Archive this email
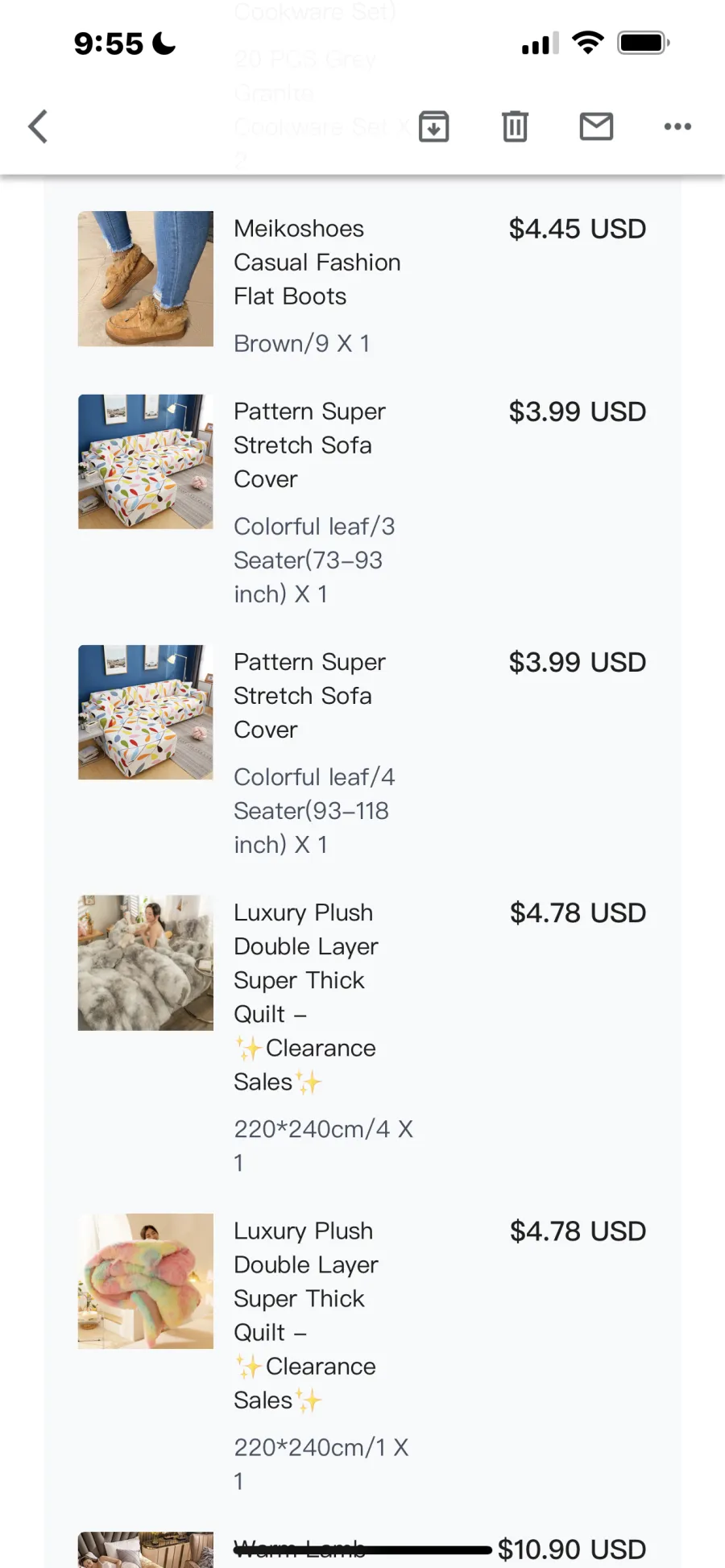The image size is (725, 1568). 434,126
